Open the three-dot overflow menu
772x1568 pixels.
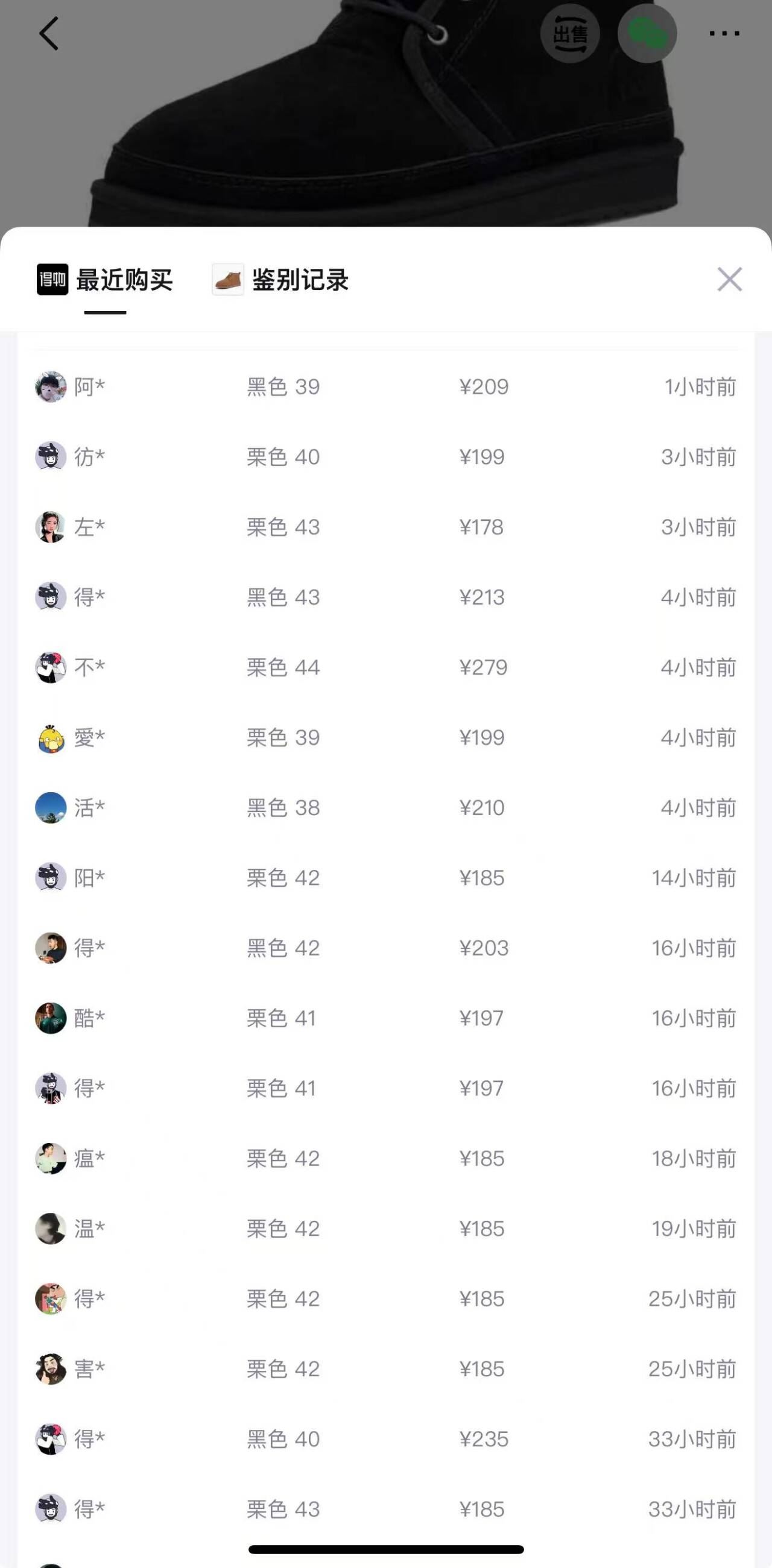(724, 34)
